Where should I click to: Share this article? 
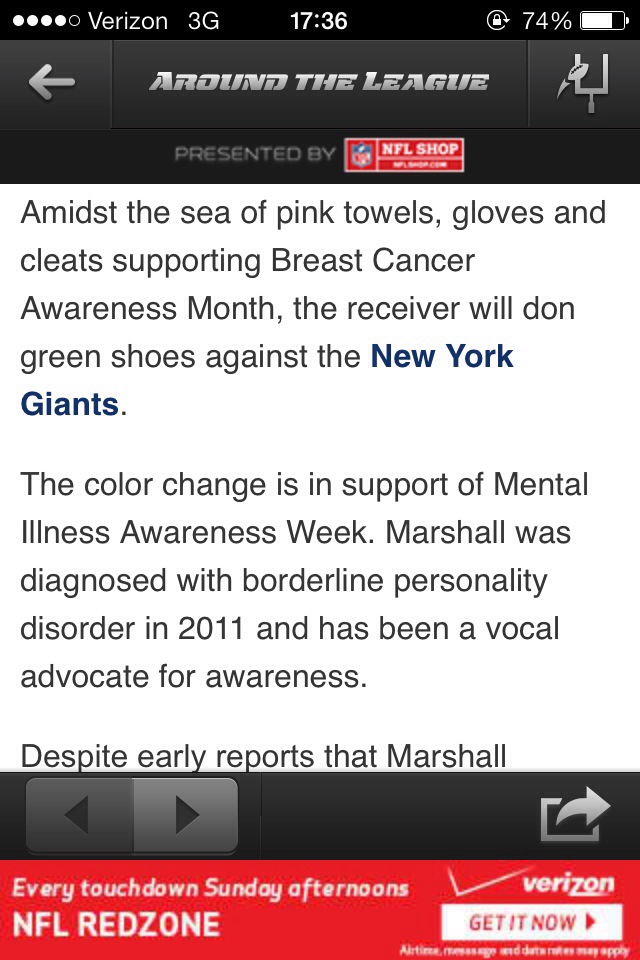(x=574, y=815)
